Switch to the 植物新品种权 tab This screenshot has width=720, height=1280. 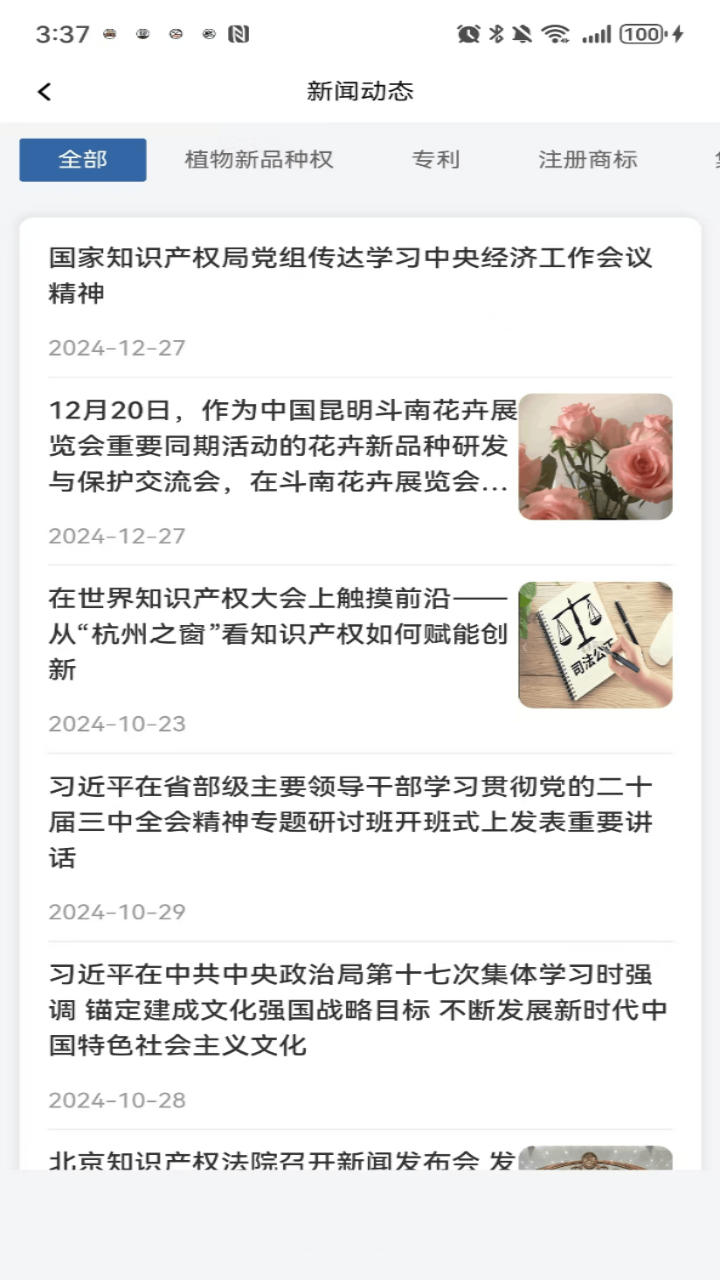point(259,160)
